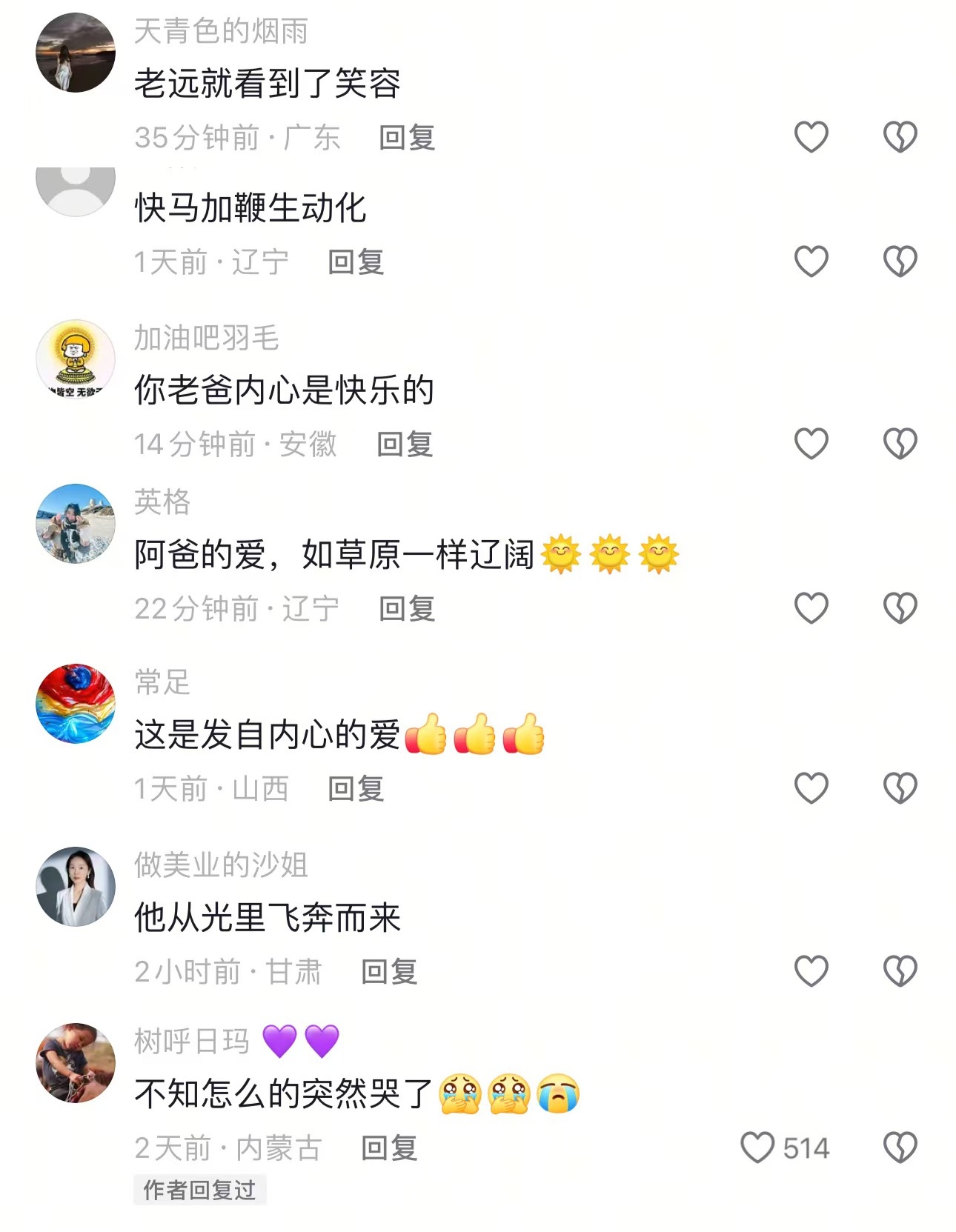Open 英格's profile avatar
This screenshot has height=1232, width=956.
(76, 524)
